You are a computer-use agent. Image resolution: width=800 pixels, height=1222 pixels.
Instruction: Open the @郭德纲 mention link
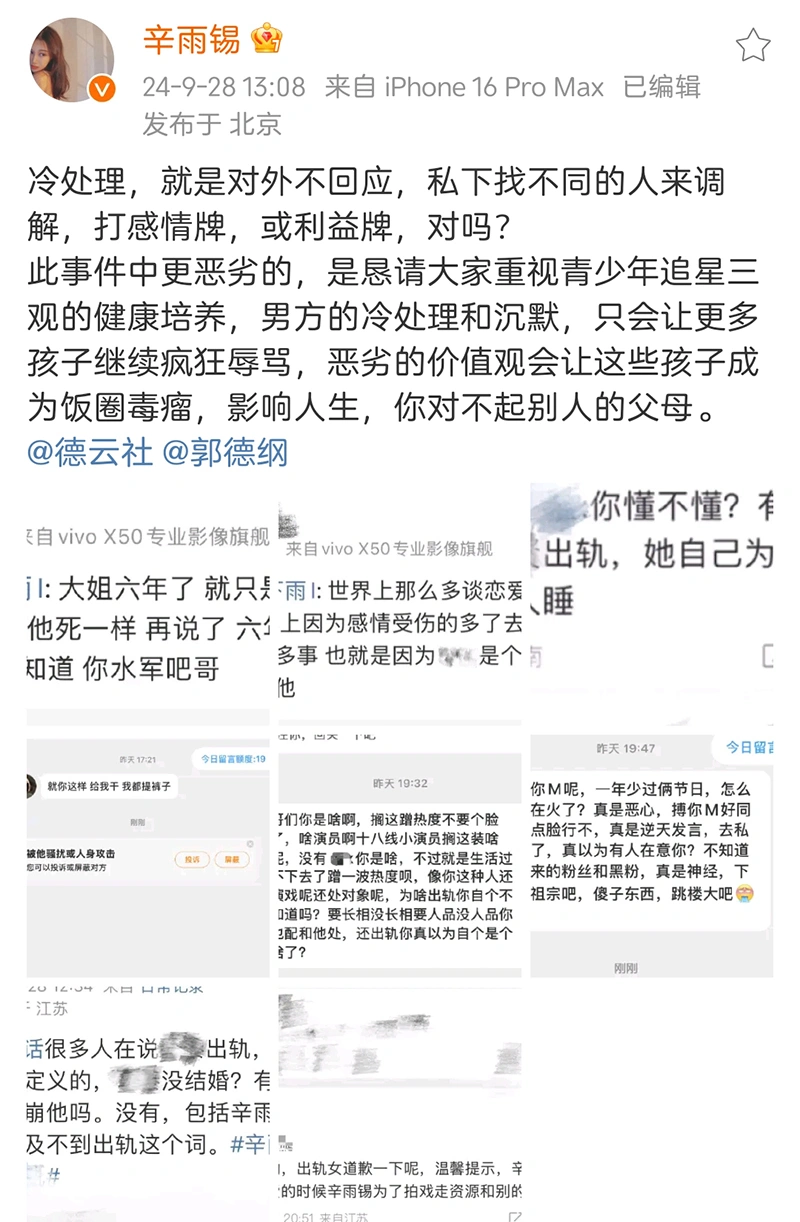(x=224, y=452)
